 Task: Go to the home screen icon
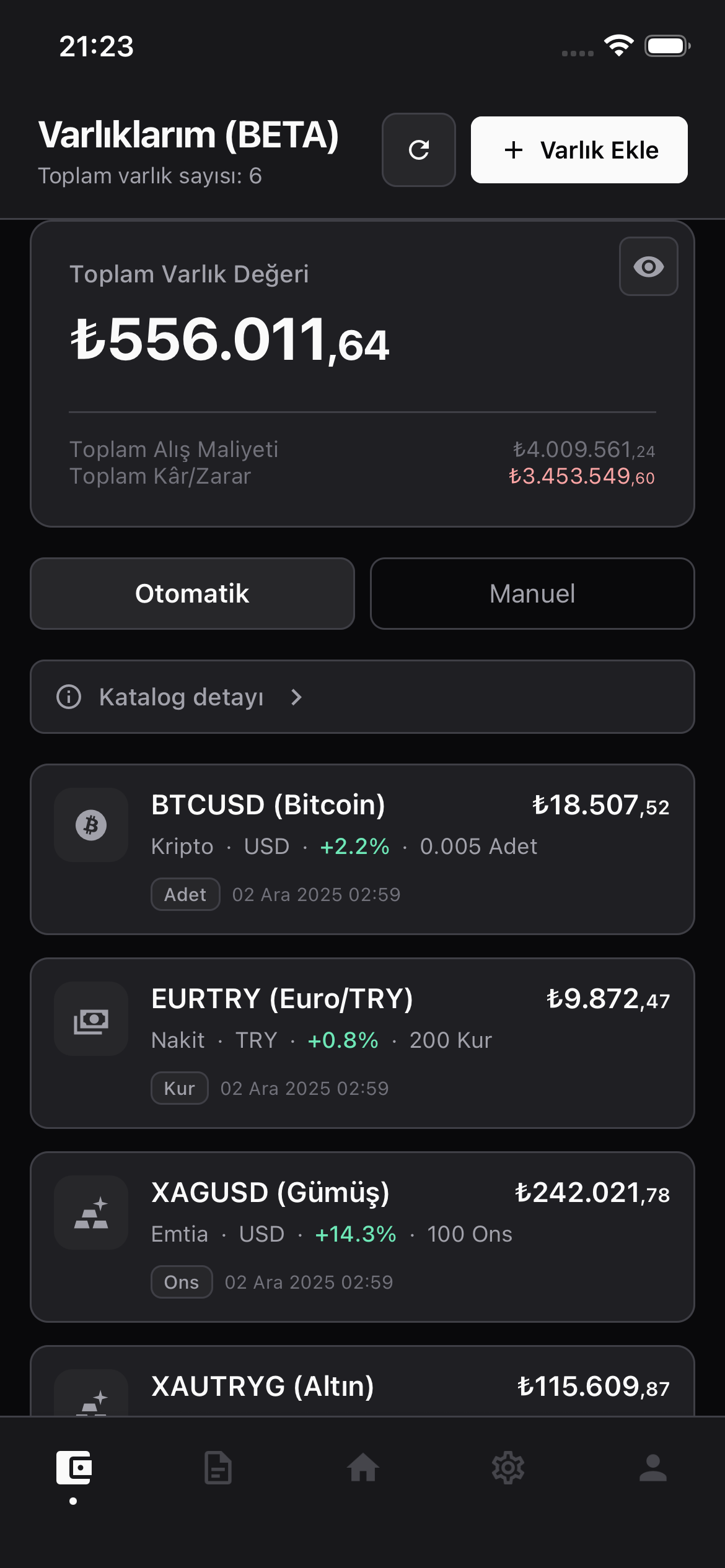(x=362, y=1467)
